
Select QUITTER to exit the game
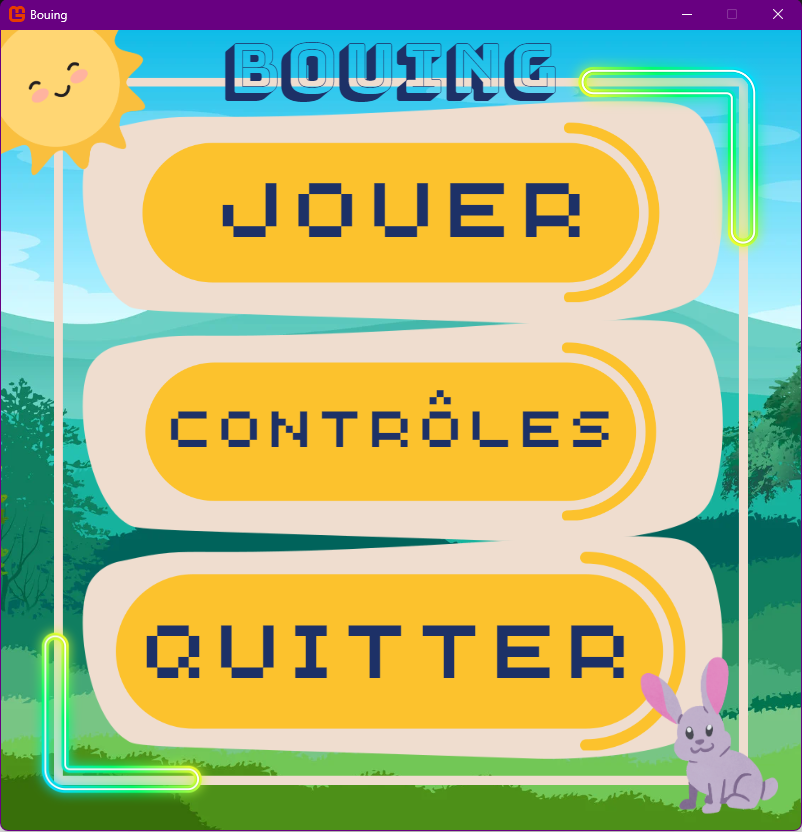click(x=388, y=651)
